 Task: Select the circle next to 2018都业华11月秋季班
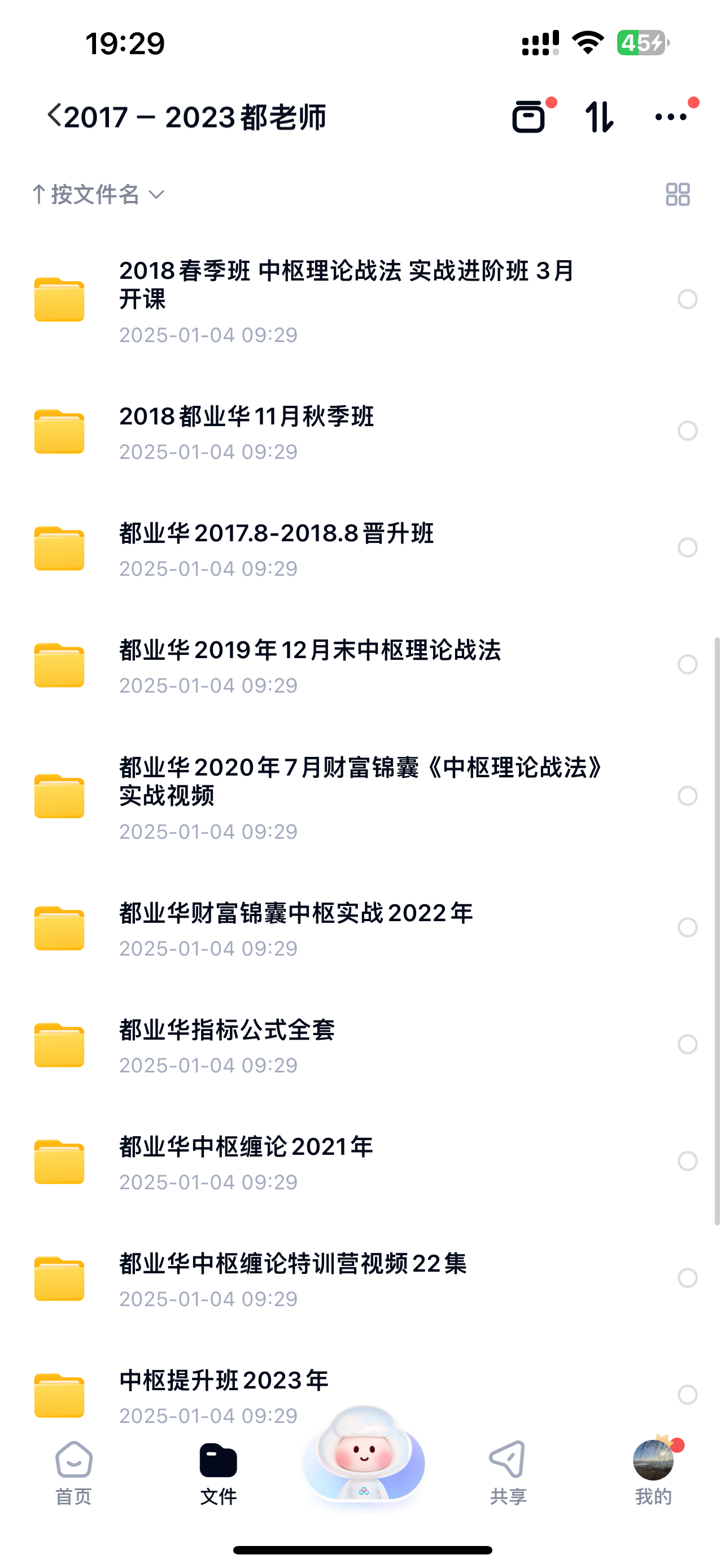point(688,431)
